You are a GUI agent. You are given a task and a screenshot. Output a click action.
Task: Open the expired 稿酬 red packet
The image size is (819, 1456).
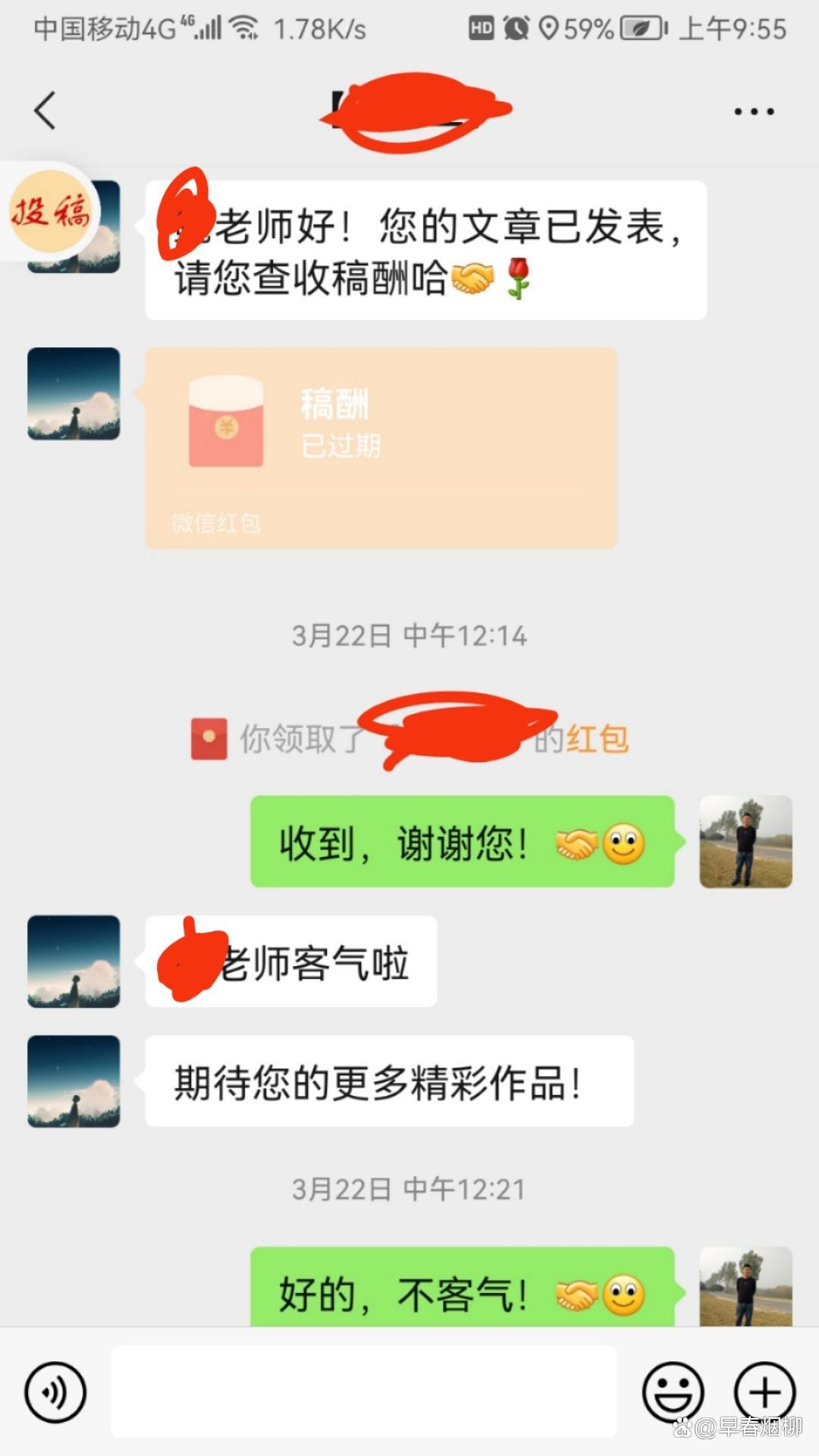click(x=381, y=447)
